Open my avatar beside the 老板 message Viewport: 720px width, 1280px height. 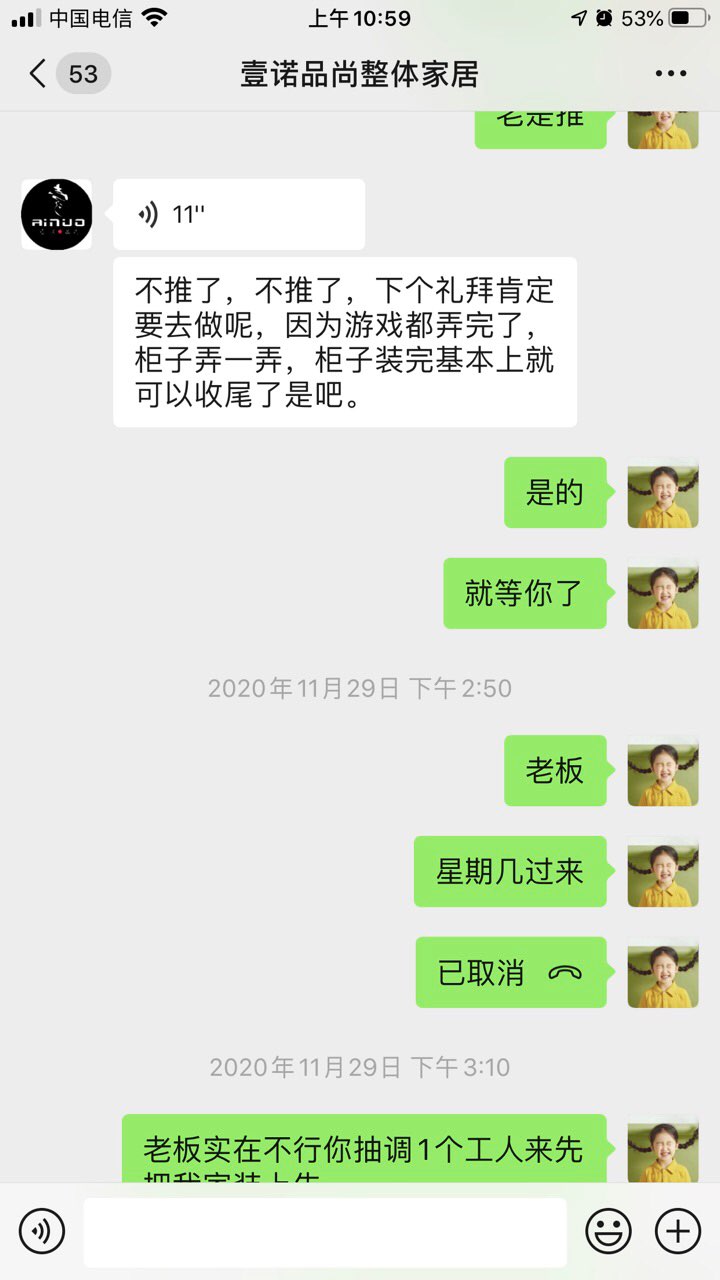662,771
